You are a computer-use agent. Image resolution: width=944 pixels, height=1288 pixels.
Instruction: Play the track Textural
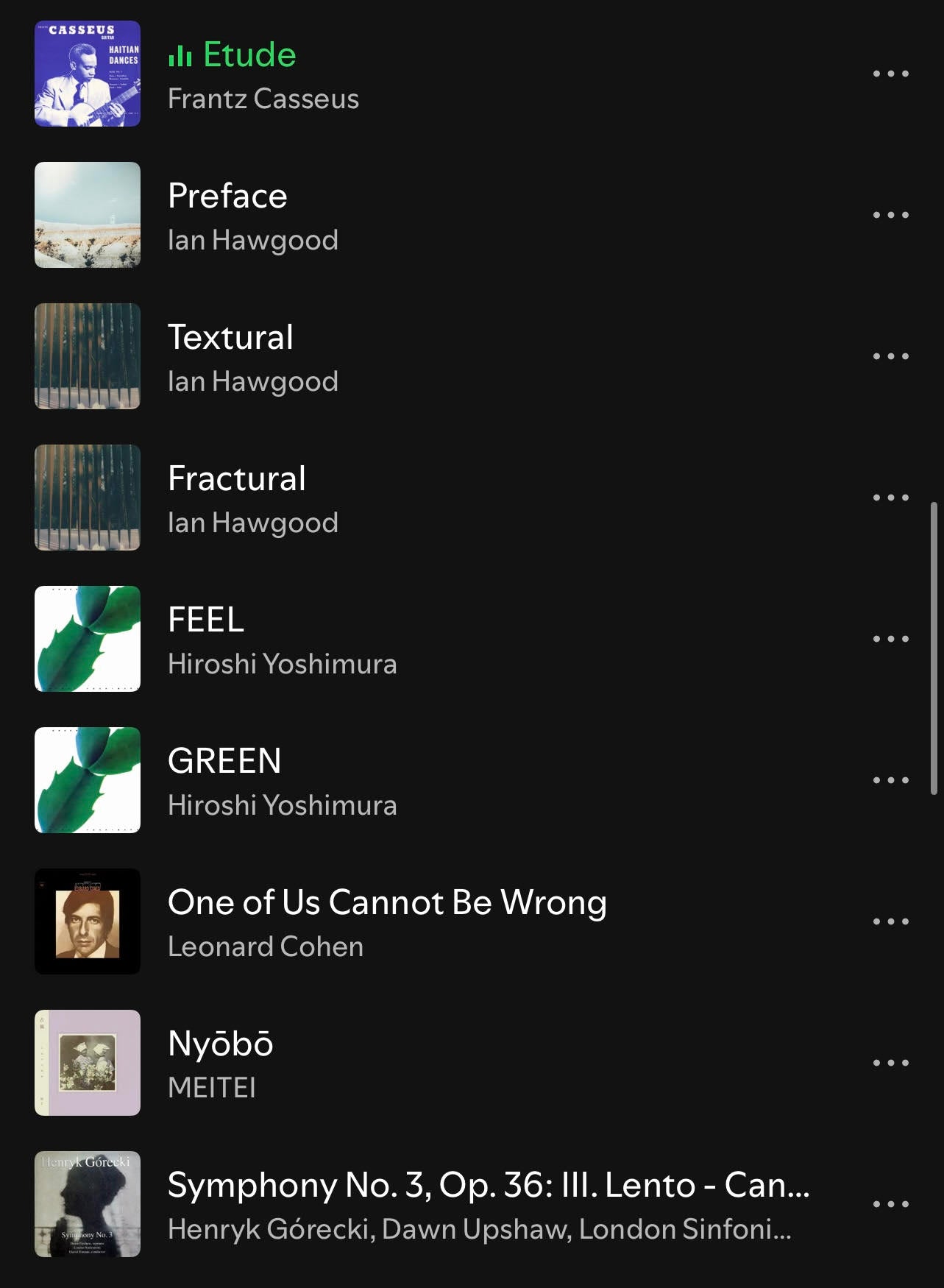click(230, 338)
